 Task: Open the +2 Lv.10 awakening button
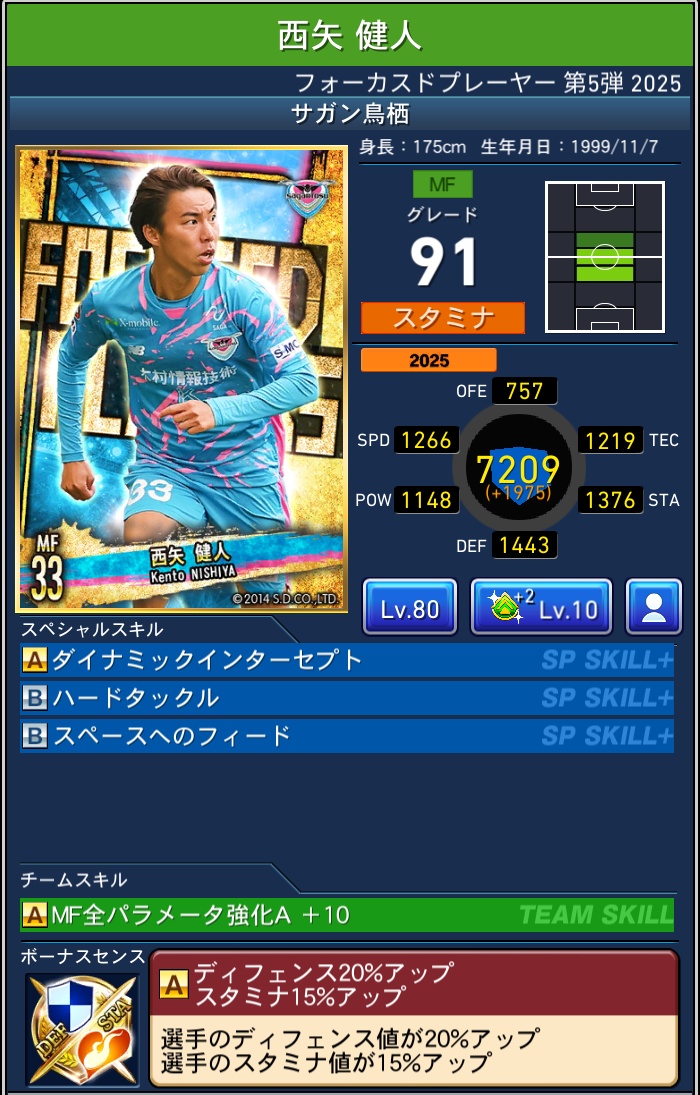pos(541,607)
